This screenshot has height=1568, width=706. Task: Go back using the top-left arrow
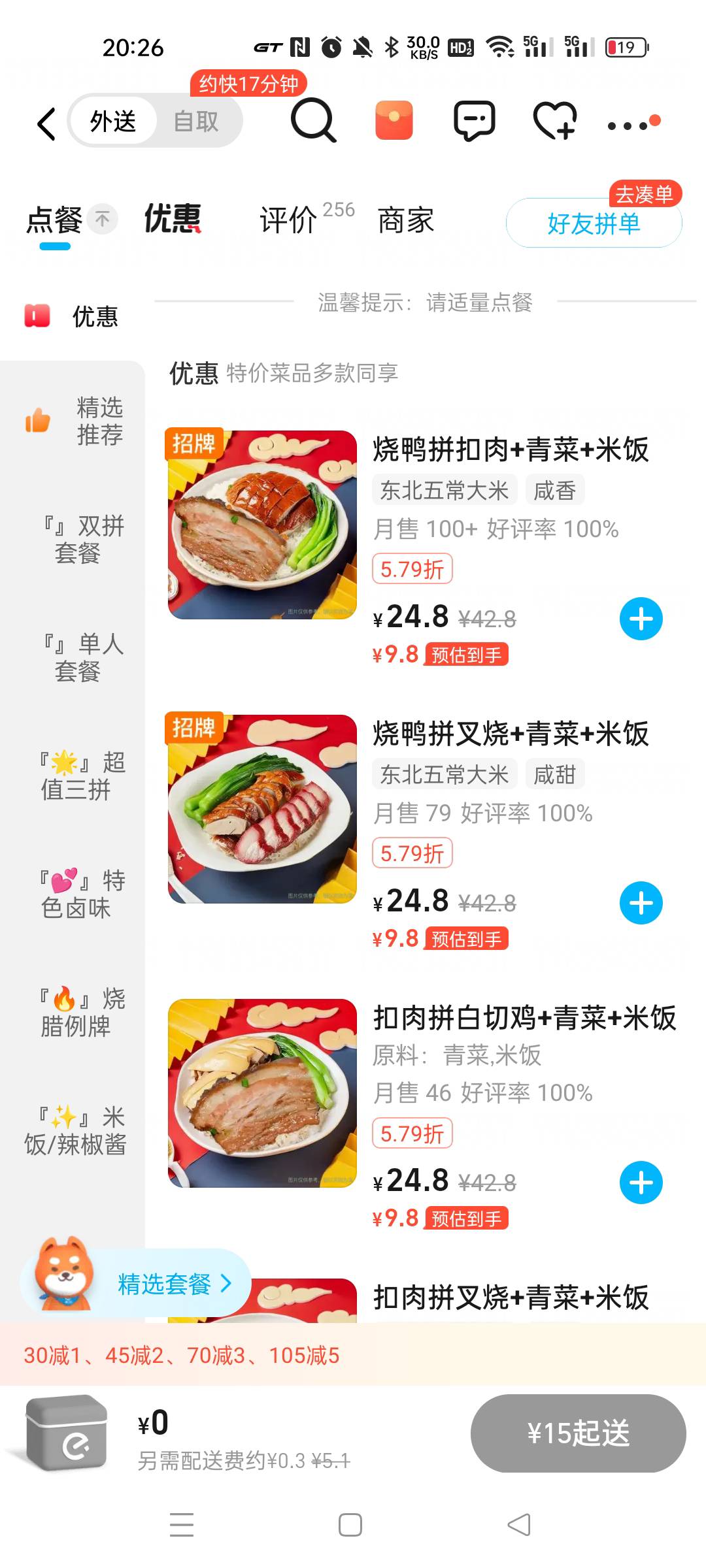[x=46, y=123]
